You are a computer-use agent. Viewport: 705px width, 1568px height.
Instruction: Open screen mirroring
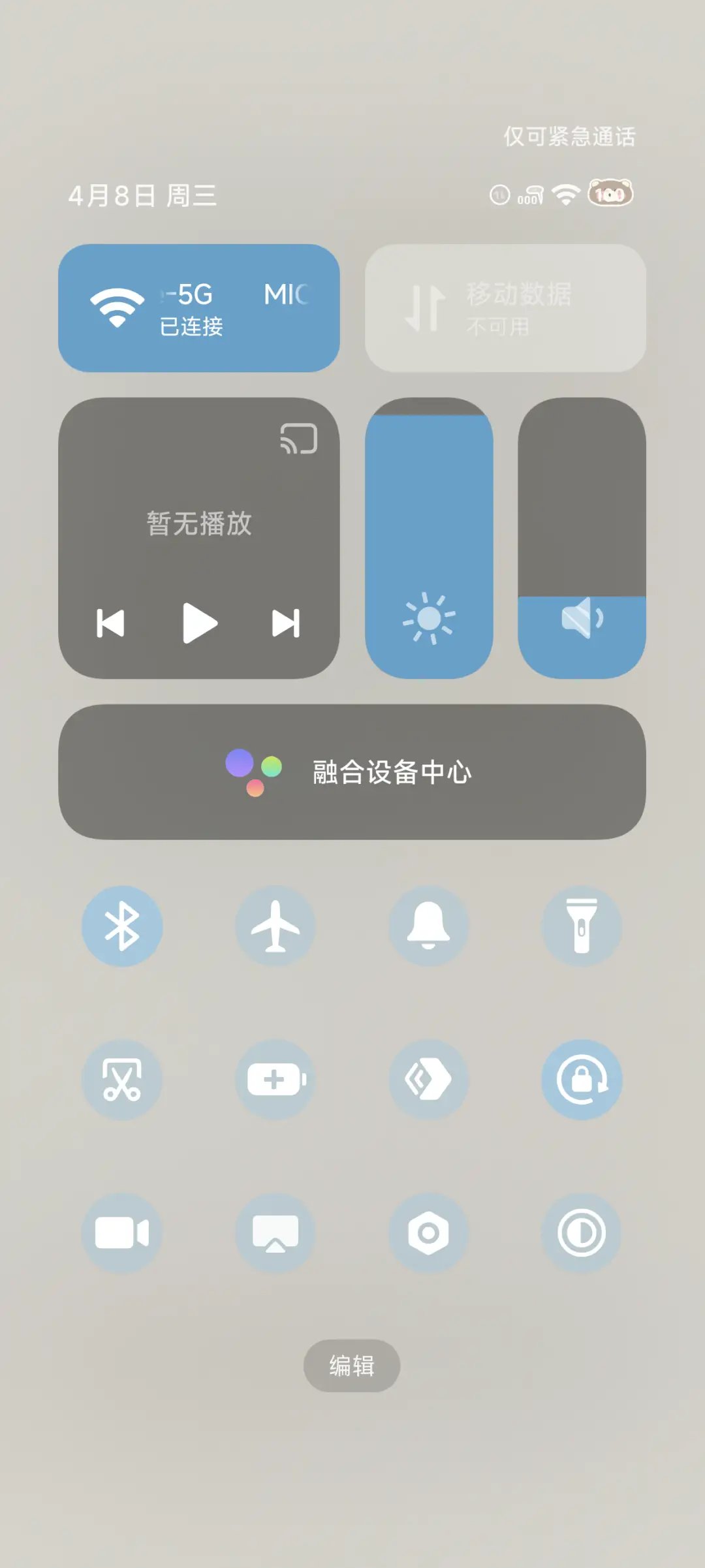[x=275, y=1232]
